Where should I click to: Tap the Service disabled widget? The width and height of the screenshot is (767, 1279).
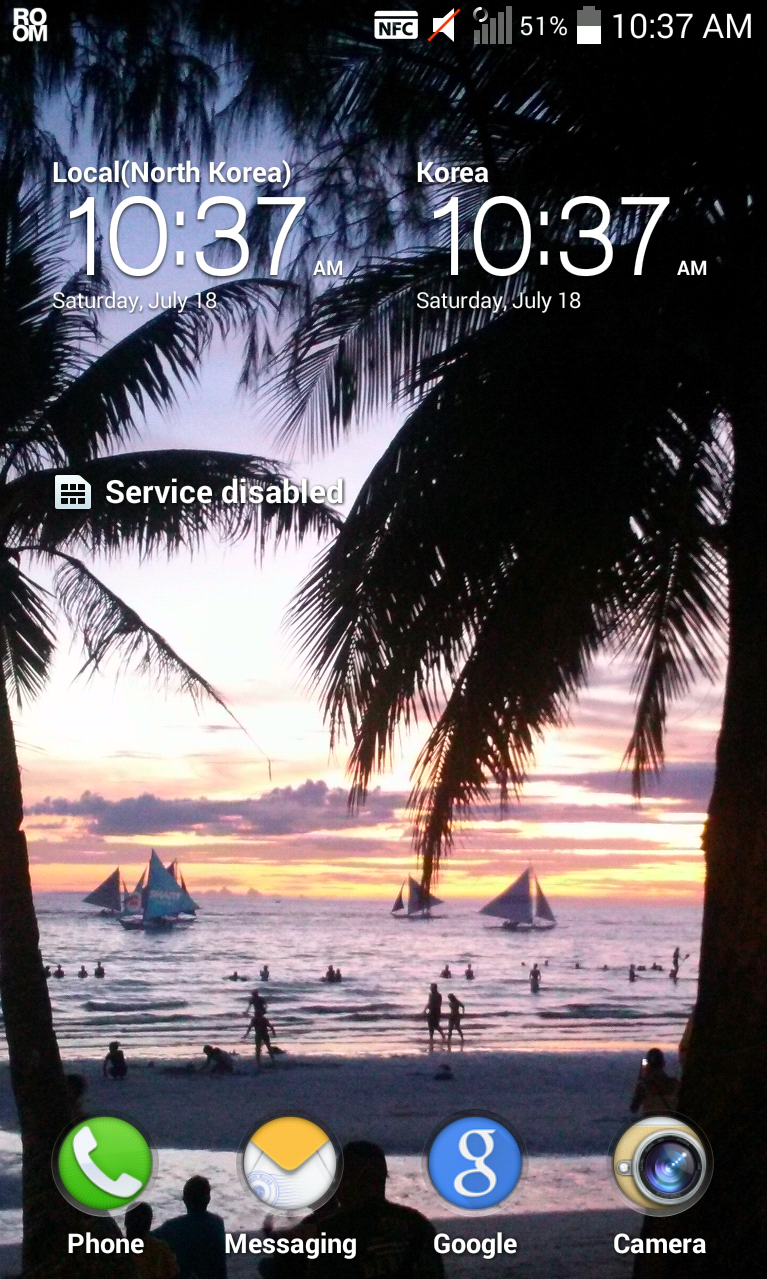200,492
